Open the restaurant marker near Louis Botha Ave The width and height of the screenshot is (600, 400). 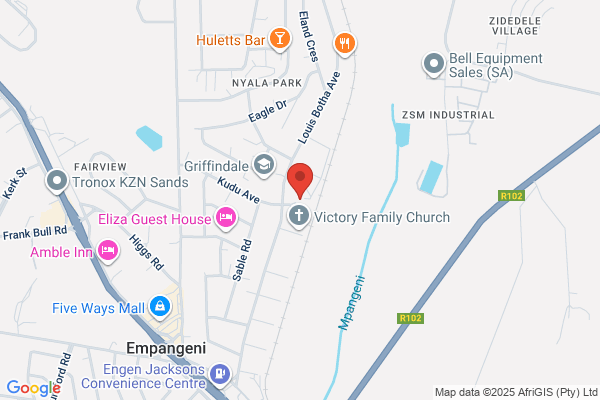point(345,44)
